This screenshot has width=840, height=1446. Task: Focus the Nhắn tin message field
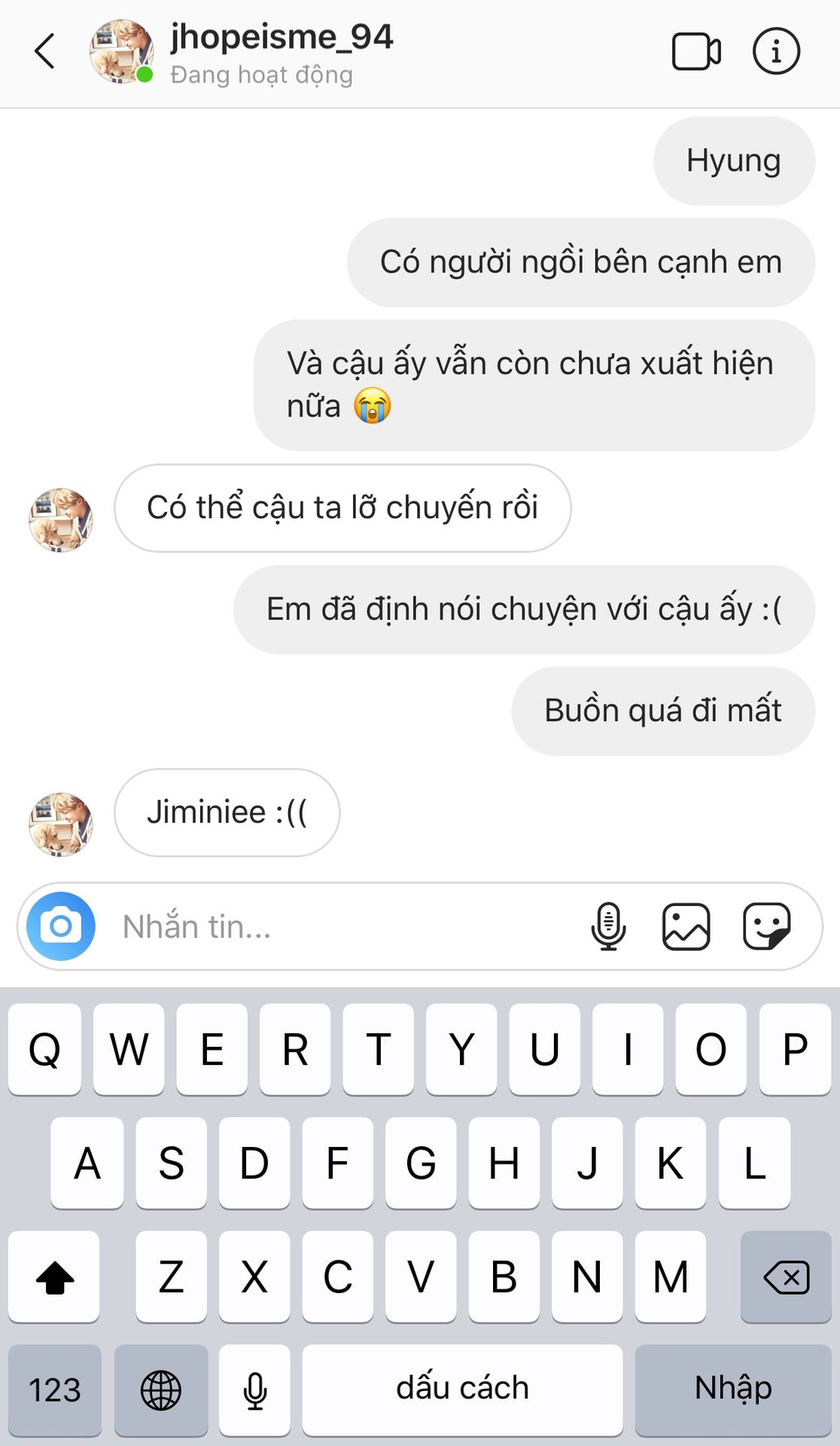[339, 926]
